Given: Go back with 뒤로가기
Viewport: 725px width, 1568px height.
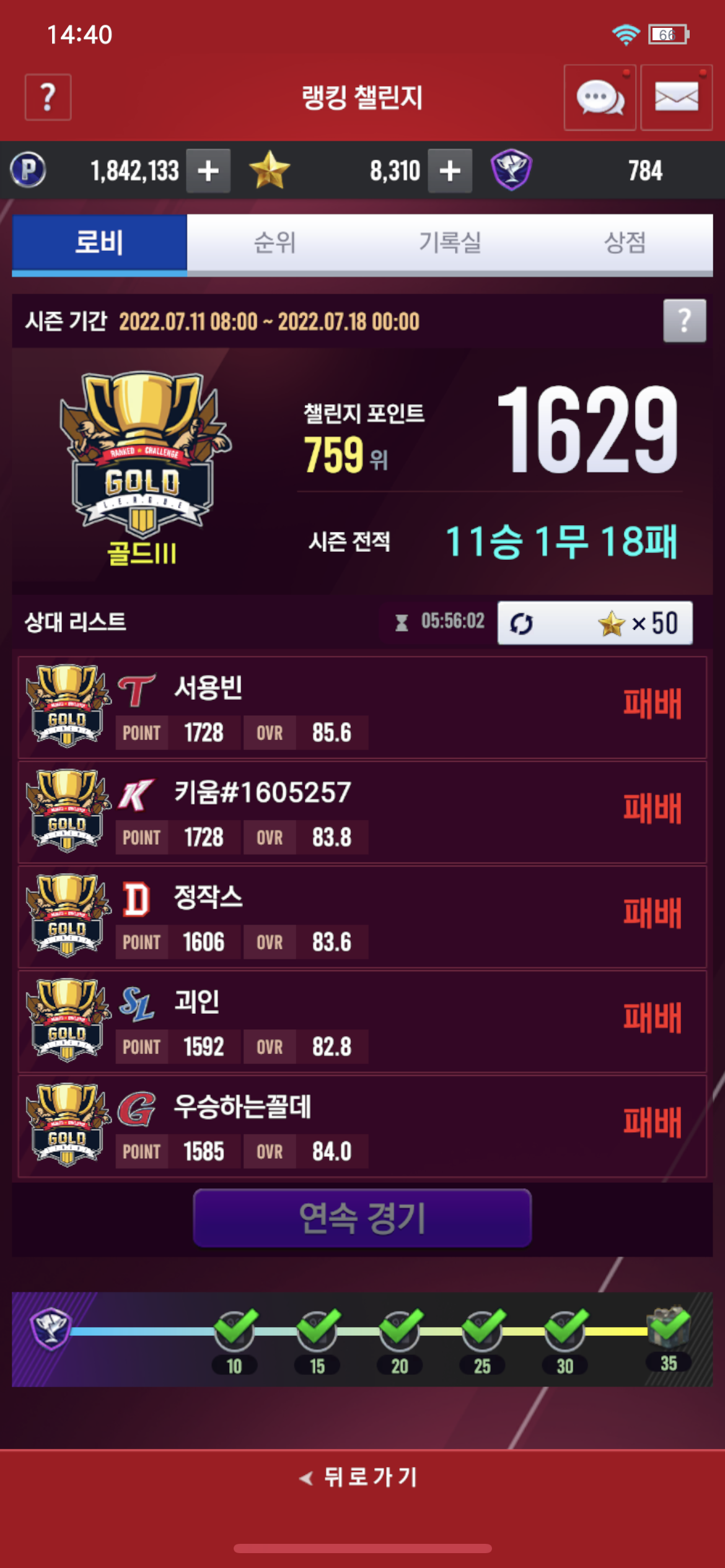Looking at the screenshot, I should pyautogui.click(x=362, y=1478).
